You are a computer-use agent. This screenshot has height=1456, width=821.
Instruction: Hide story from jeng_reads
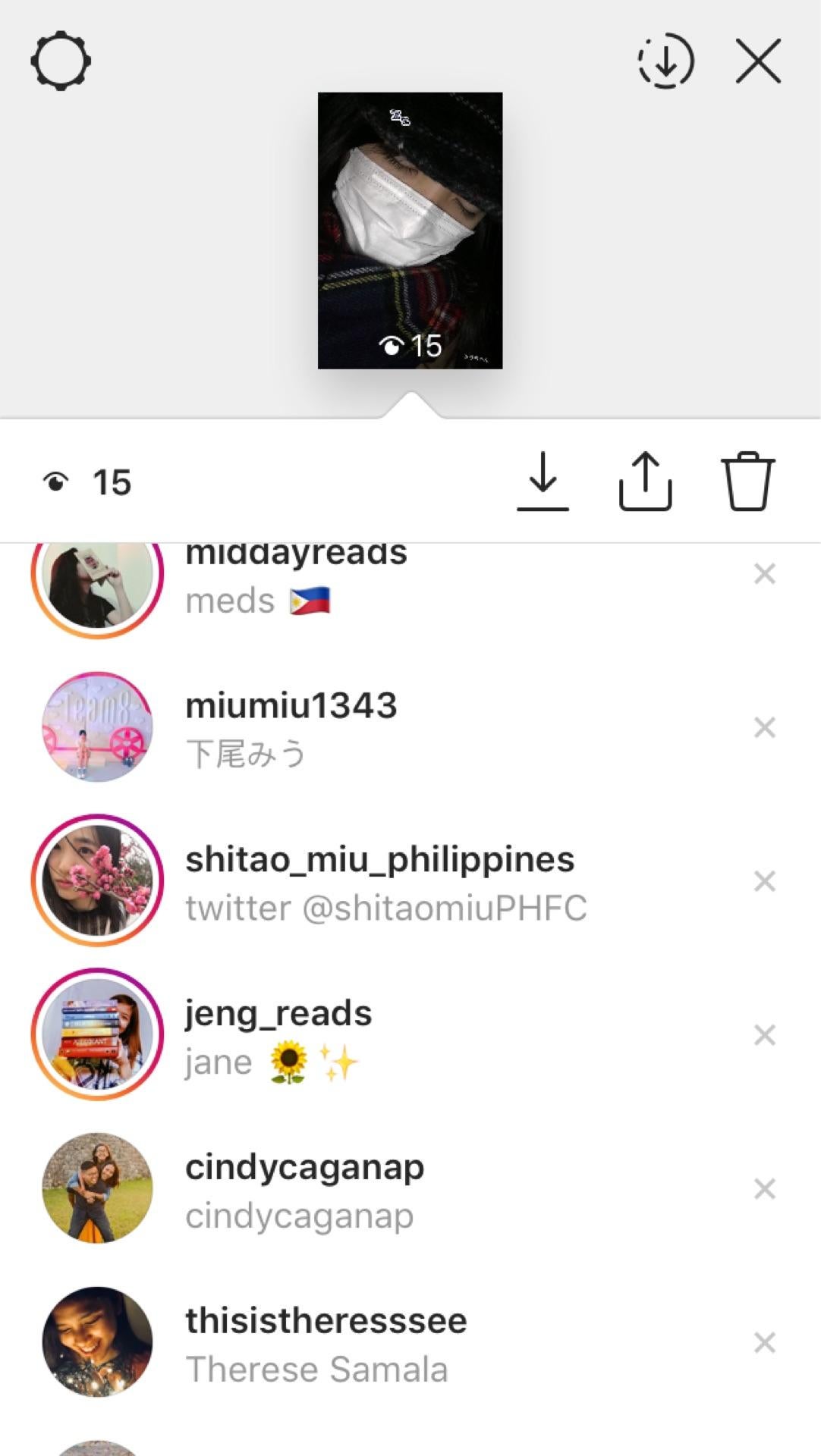[x=764, y=1035]
